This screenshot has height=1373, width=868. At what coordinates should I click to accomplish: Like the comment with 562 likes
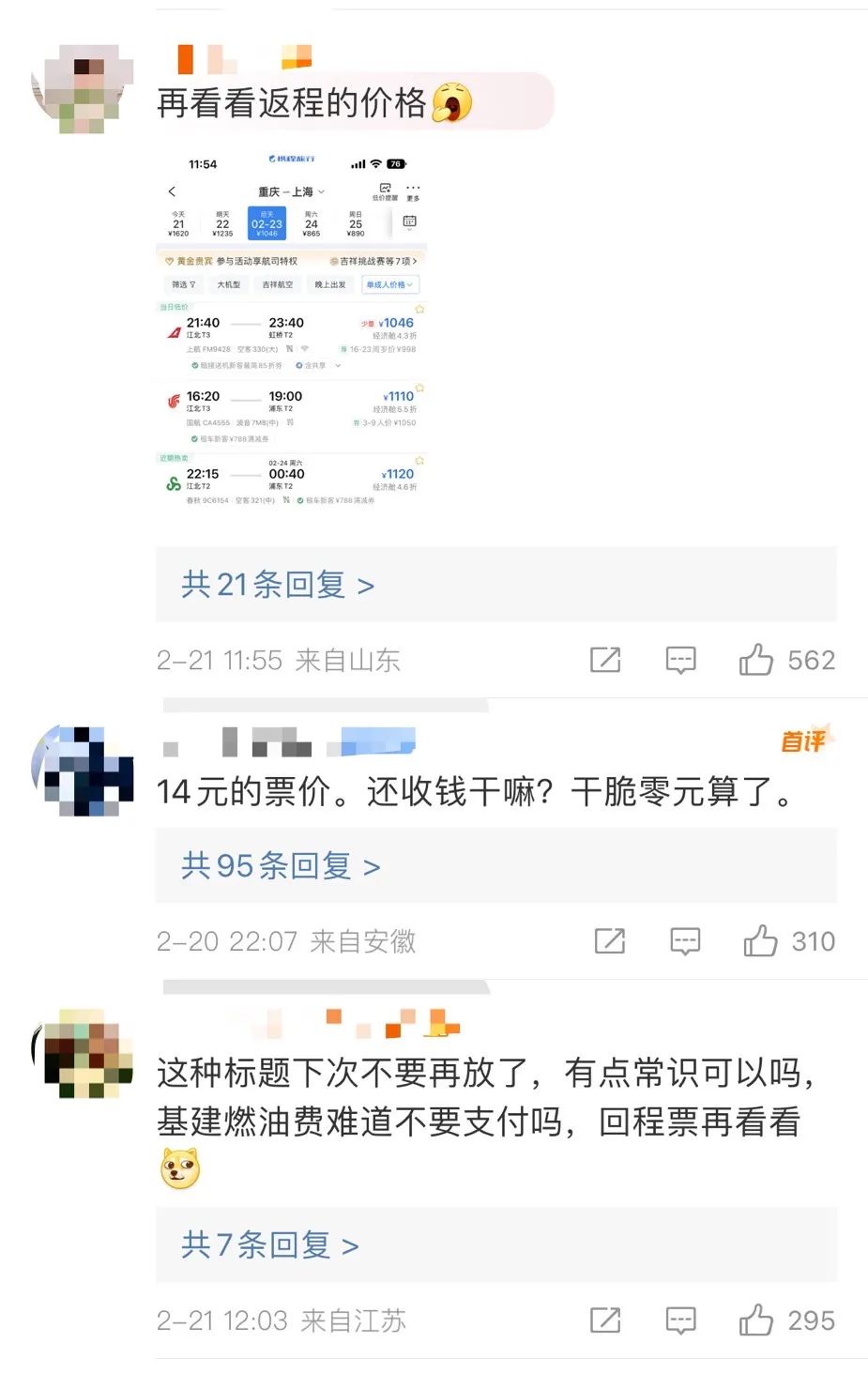tap(756, 661)
